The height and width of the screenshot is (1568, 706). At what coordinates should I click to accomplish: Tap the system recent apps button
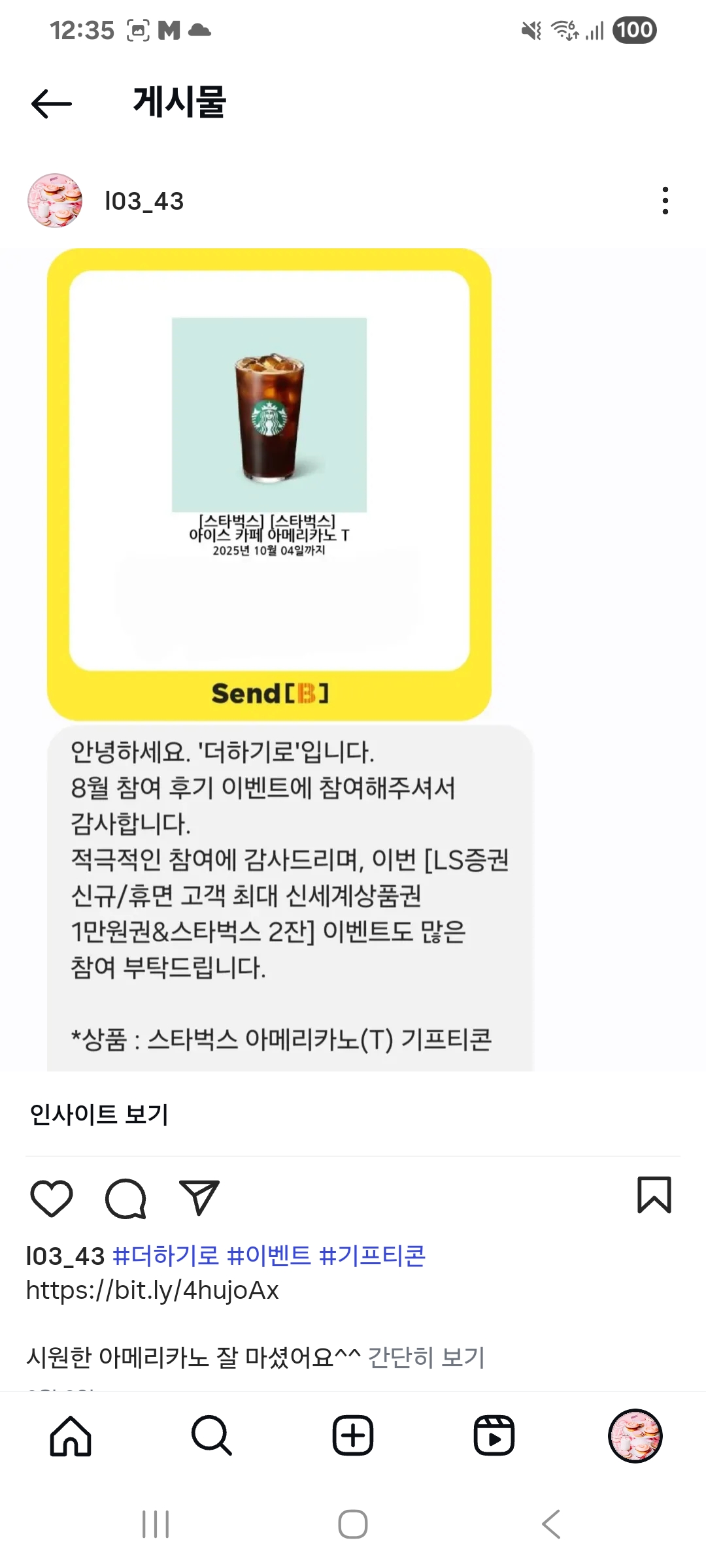point(156,1524)
